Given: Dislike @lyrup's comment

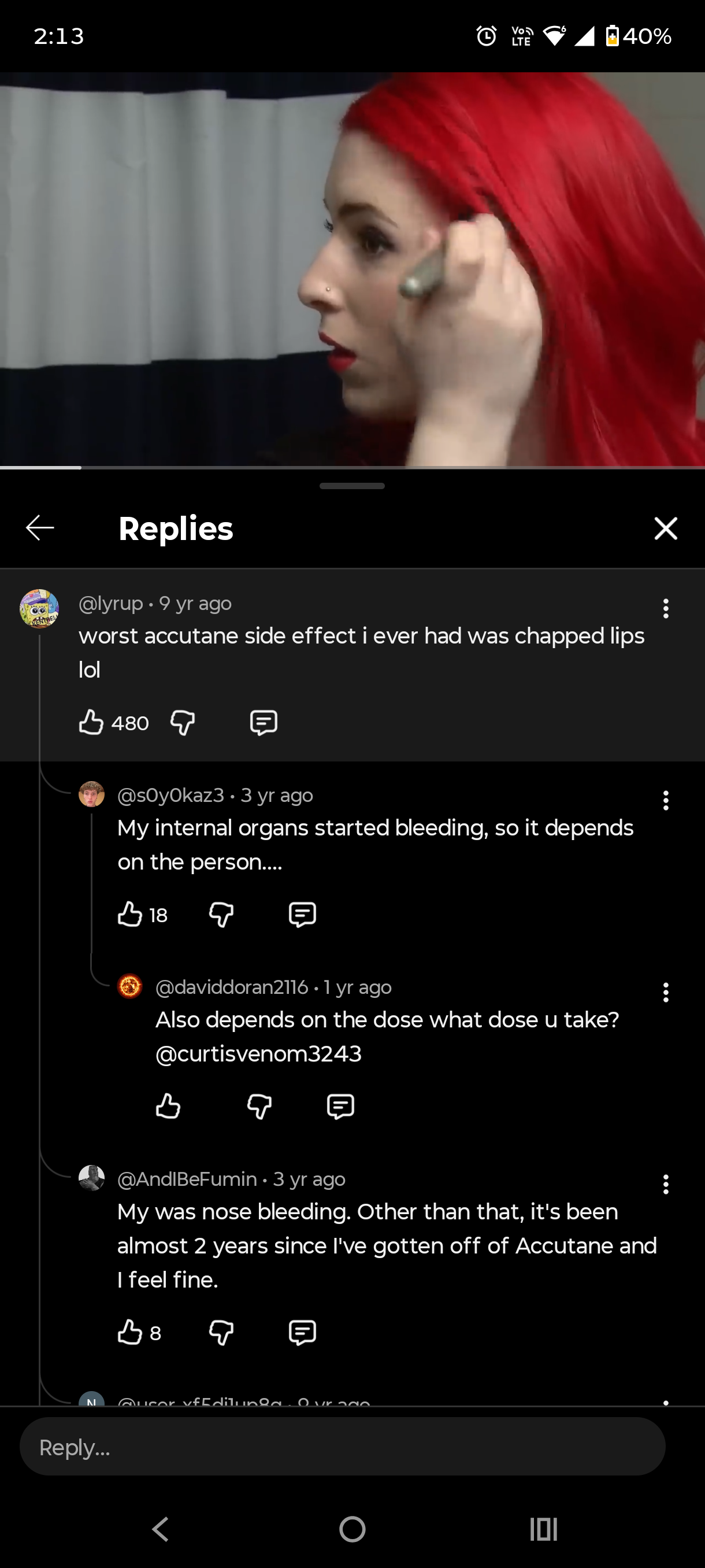Looking at the screenshot, I should tap(183, 723).
